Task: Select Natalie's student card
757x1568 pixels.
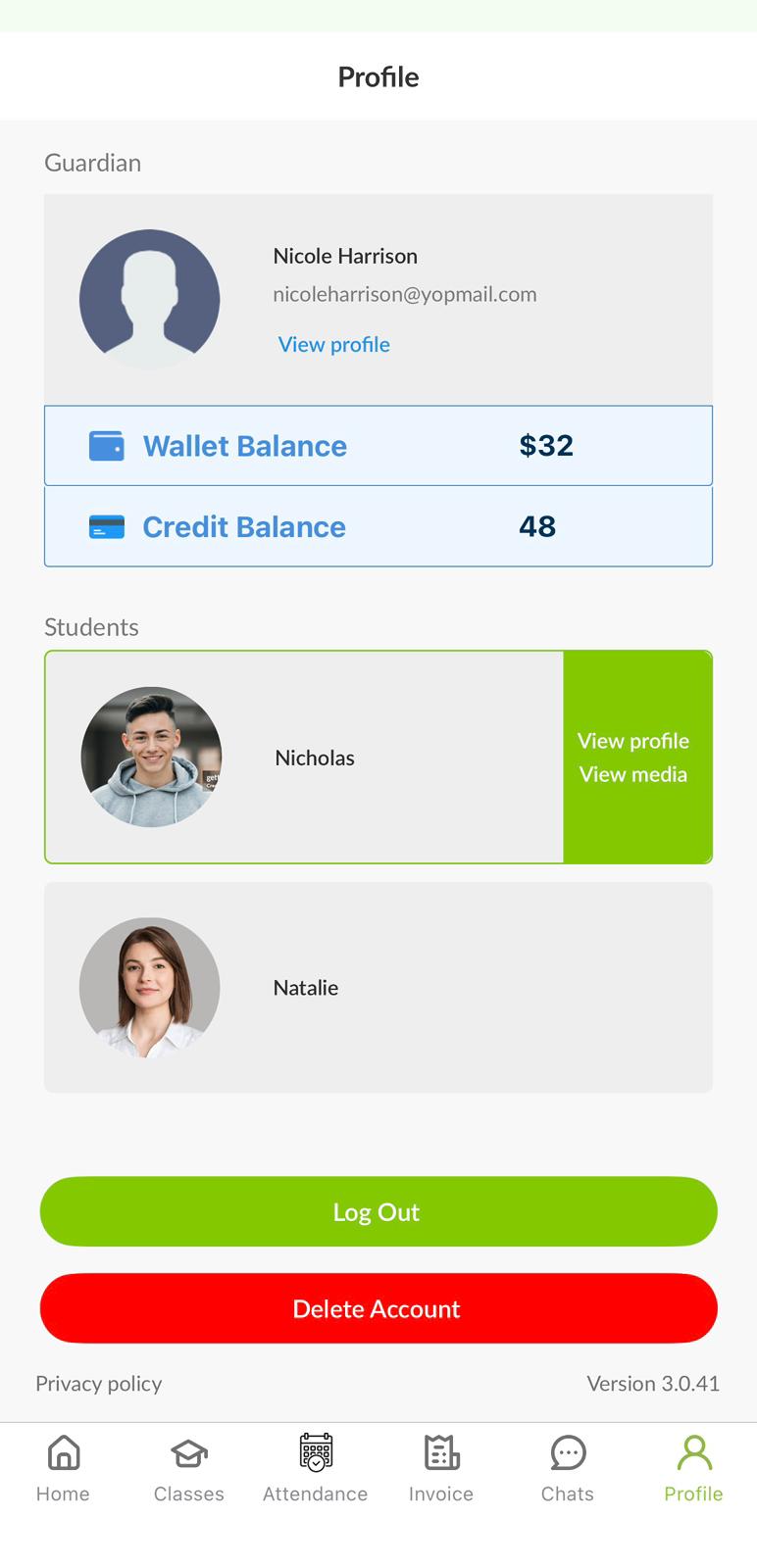Action: [x=378, y=987]
